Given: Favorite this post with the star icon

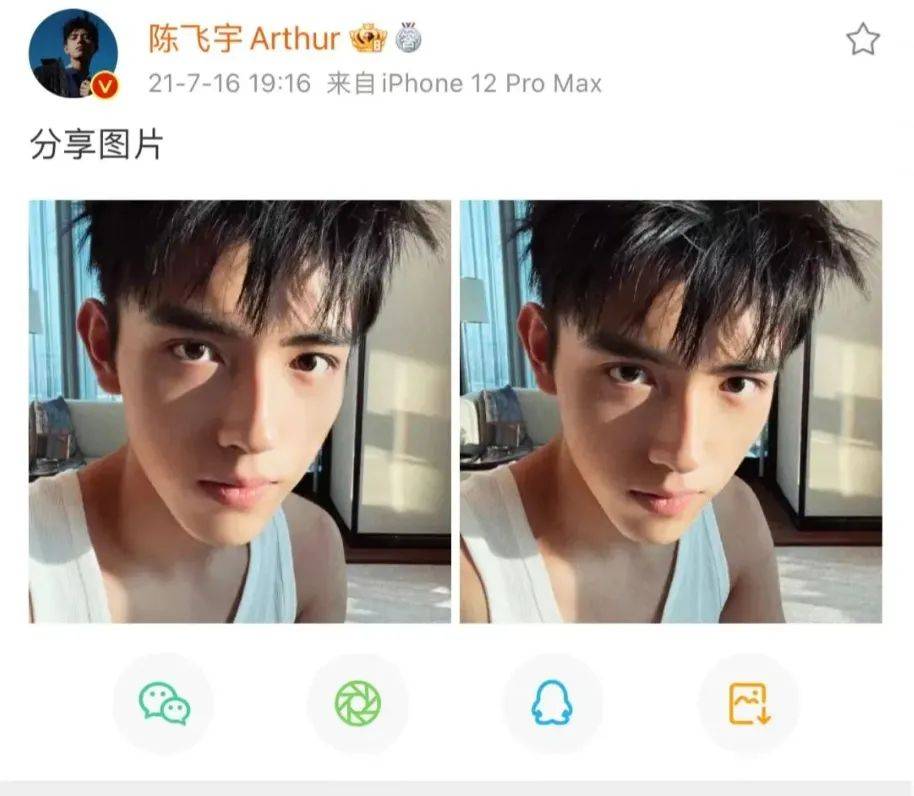Looking at the screenshot, I should click(x=862, y=40).
